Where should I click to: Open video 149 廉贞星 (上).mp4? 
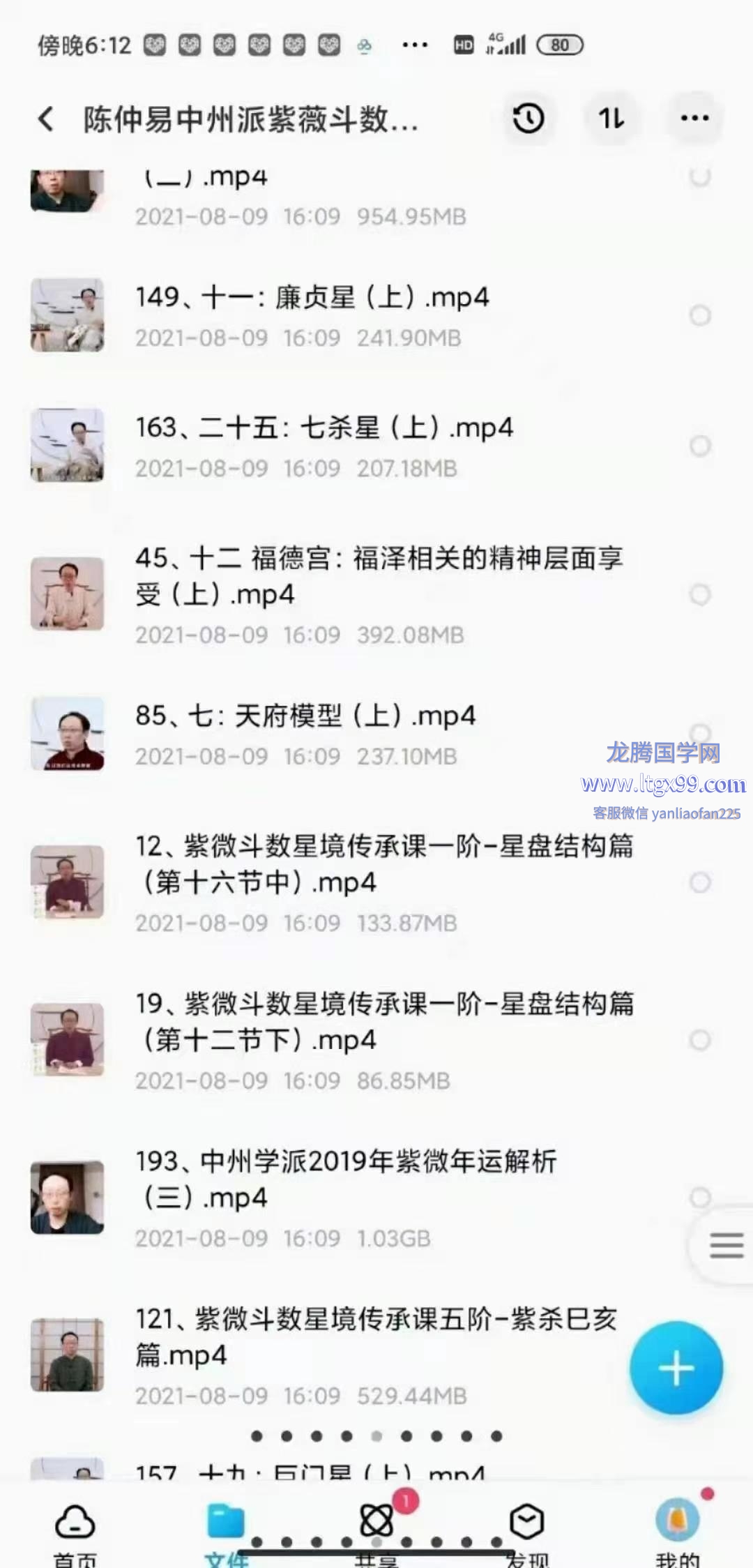click(x=312, y=299)
